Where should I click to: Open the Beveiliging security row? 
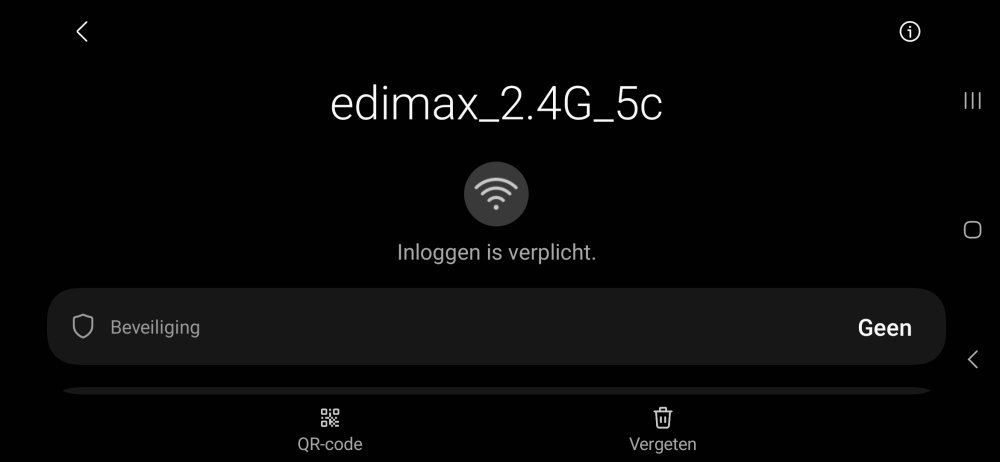pyautogui.click(x=495, y=327)
